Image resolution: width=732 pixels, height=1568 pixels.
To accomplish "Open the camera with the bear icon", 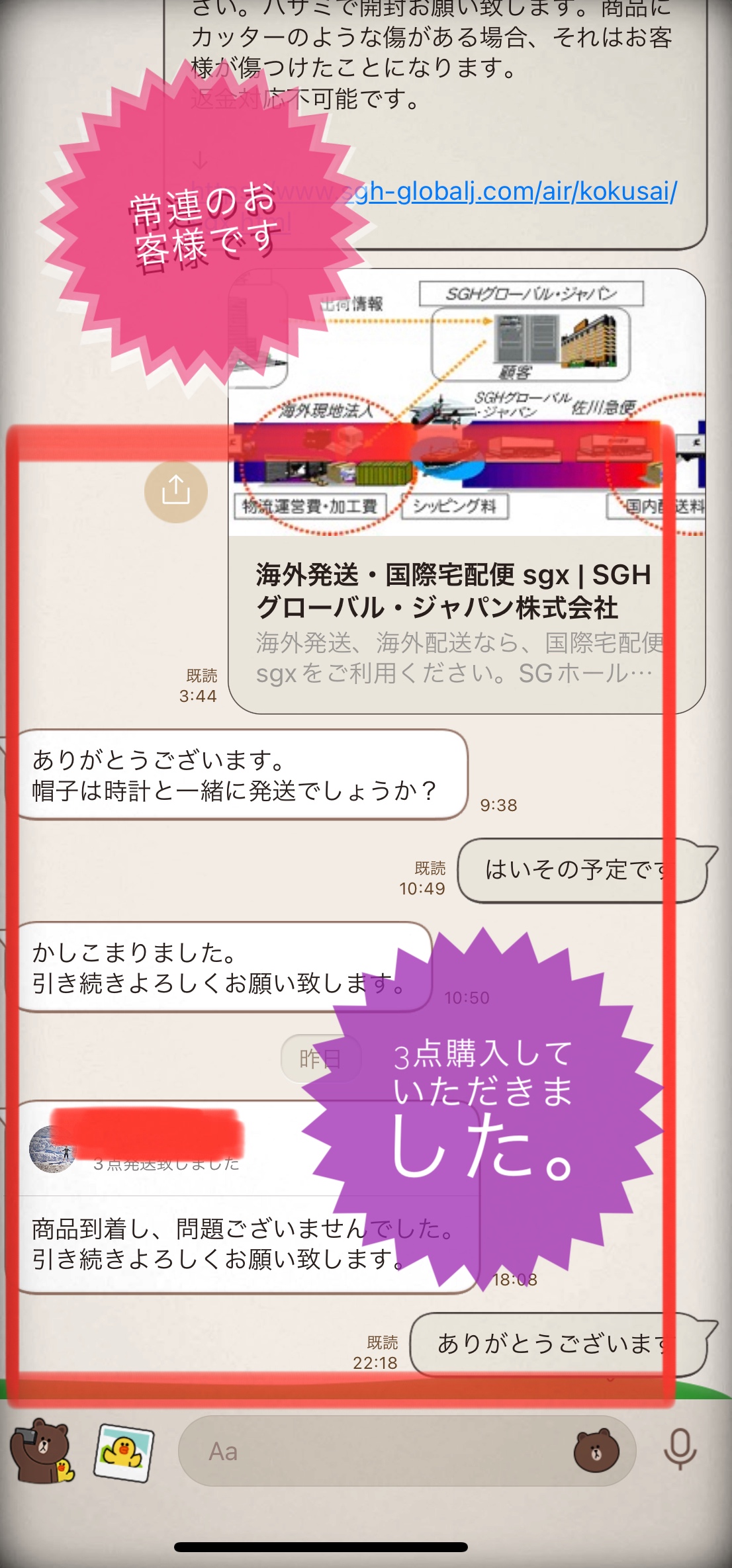I will (42, 1450).
